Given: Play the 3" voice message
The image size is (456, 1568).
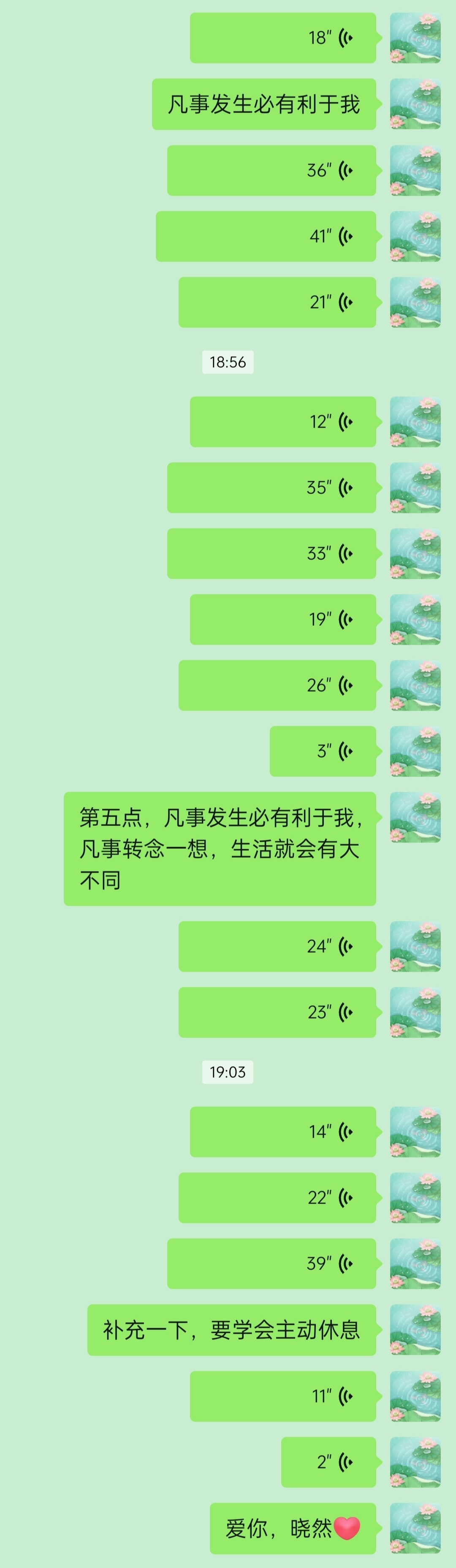Looking at the screenshot, I should pos(323,751).
